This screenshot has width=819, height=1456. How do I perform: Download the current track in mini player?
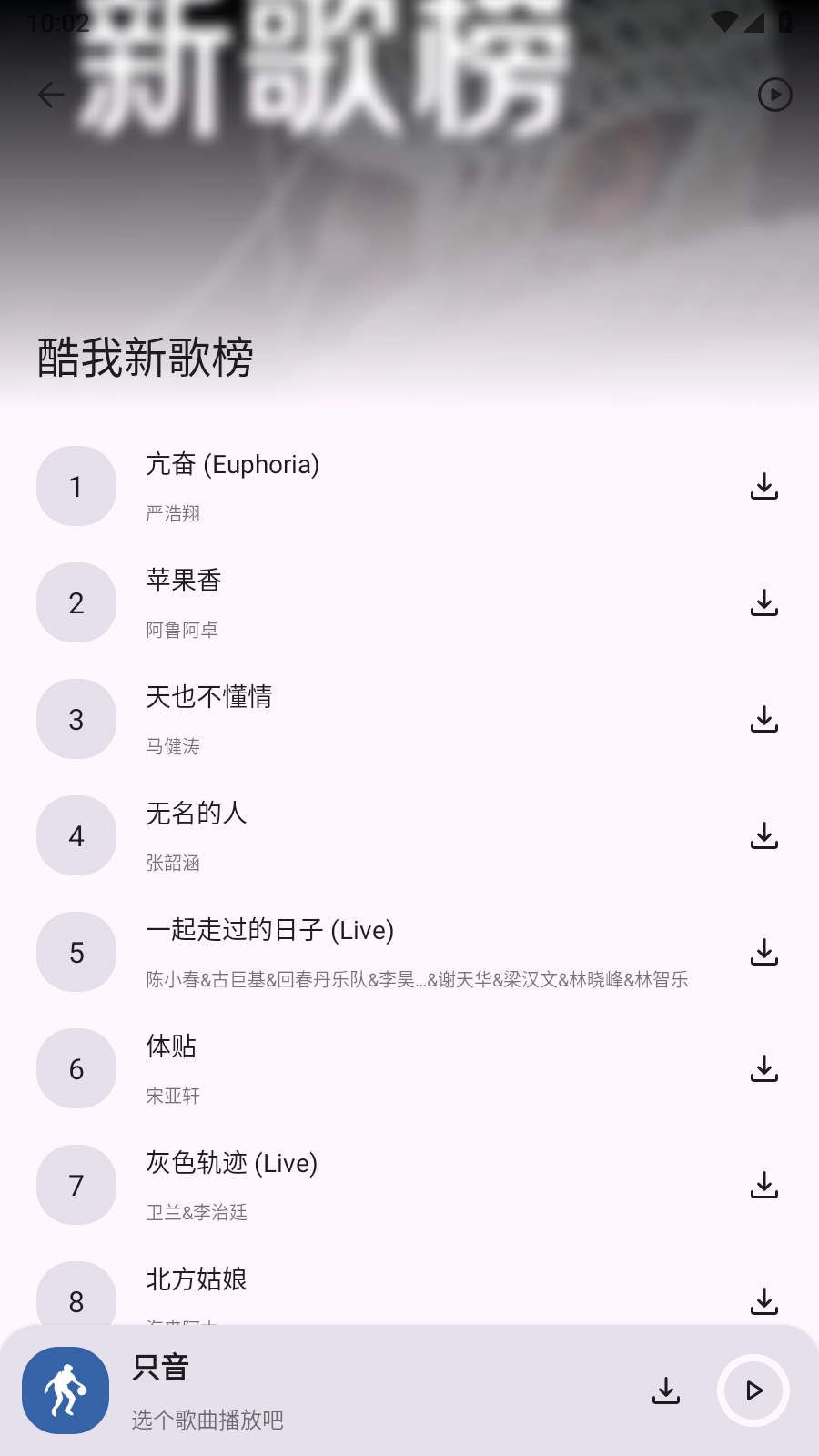point(666,1390)
